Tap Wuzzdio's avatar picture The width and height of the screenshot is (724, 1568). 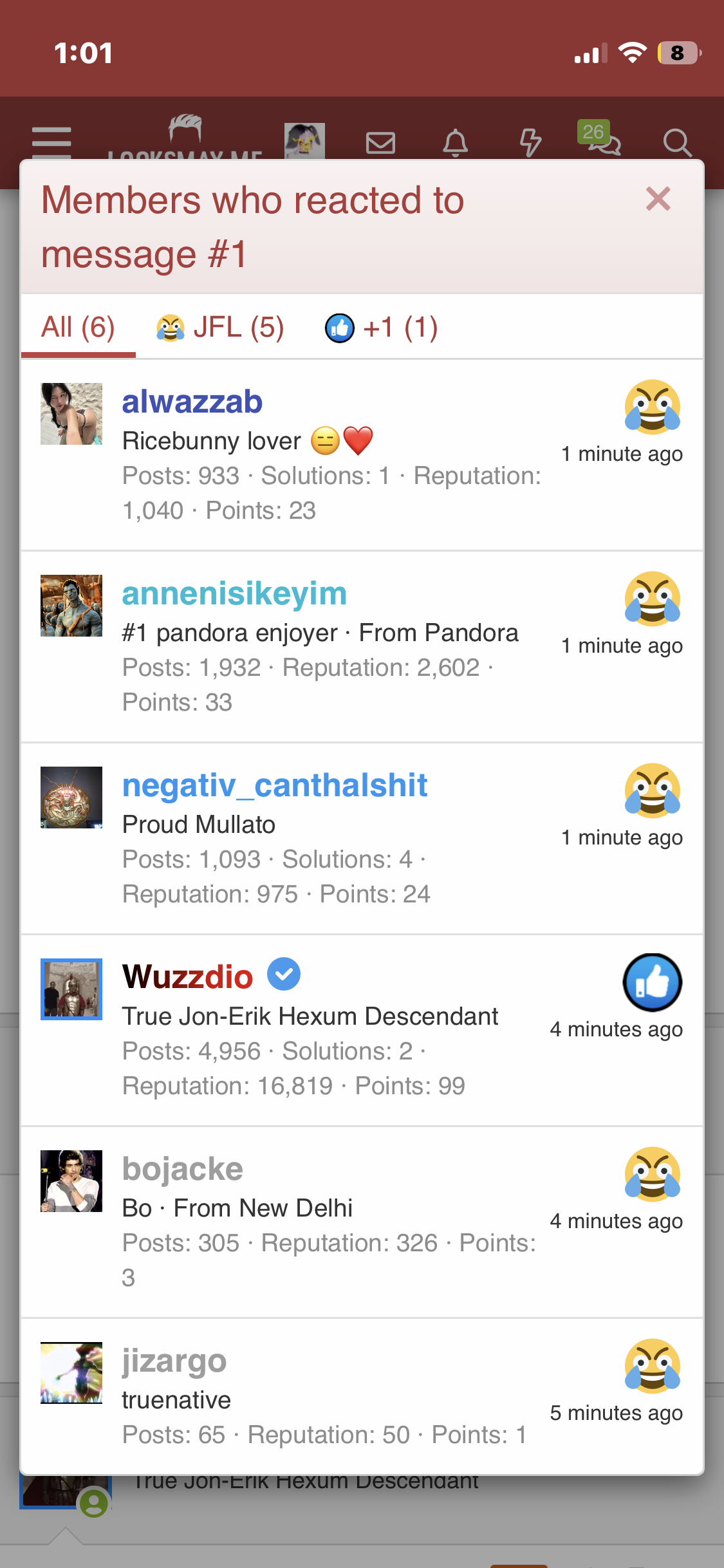click(x=71, y=989)
